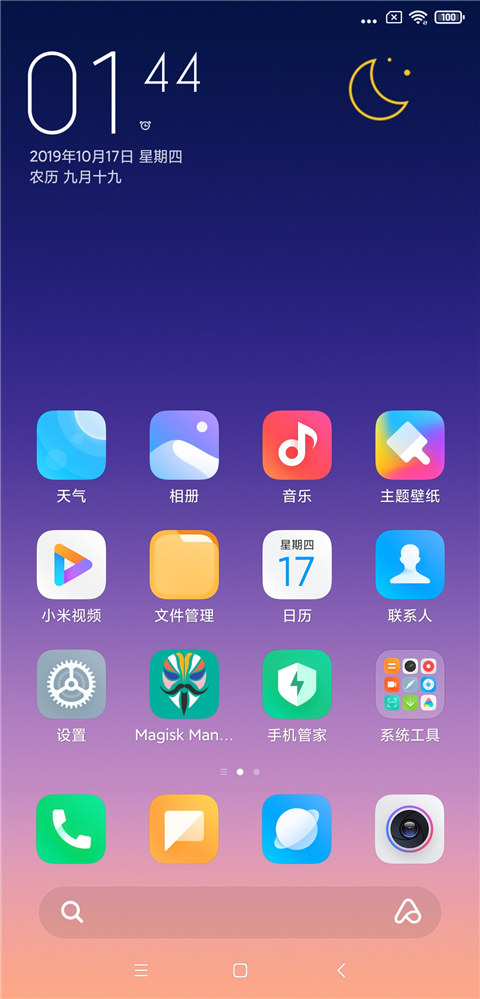This screenshot has width=480, height=999.
Task: Tap the voice assistant icon in search bar
Action: [x=408, y=912]
